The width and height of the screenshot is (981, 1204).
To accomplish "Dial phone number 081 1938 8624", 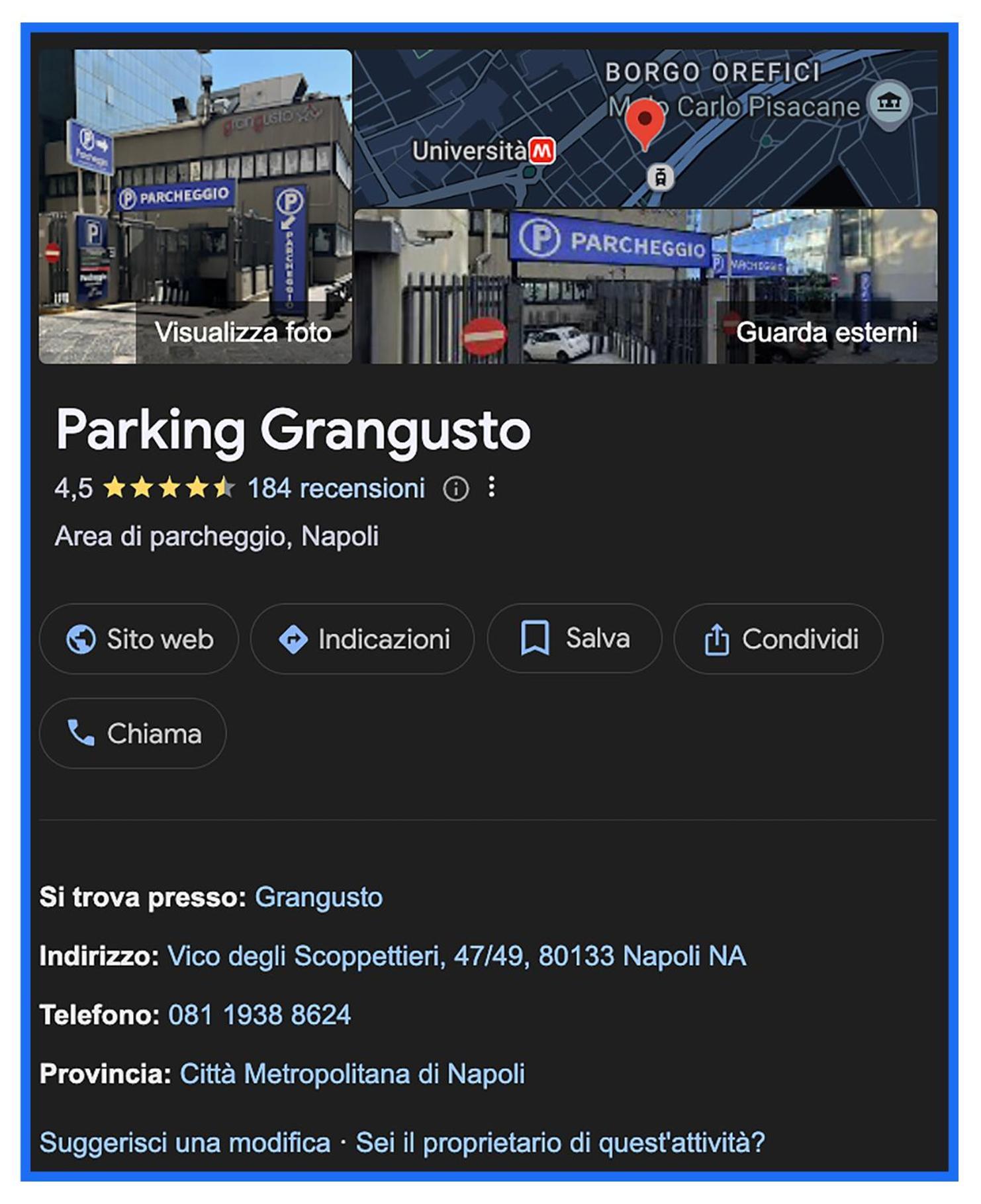I will click(259, 1015).
